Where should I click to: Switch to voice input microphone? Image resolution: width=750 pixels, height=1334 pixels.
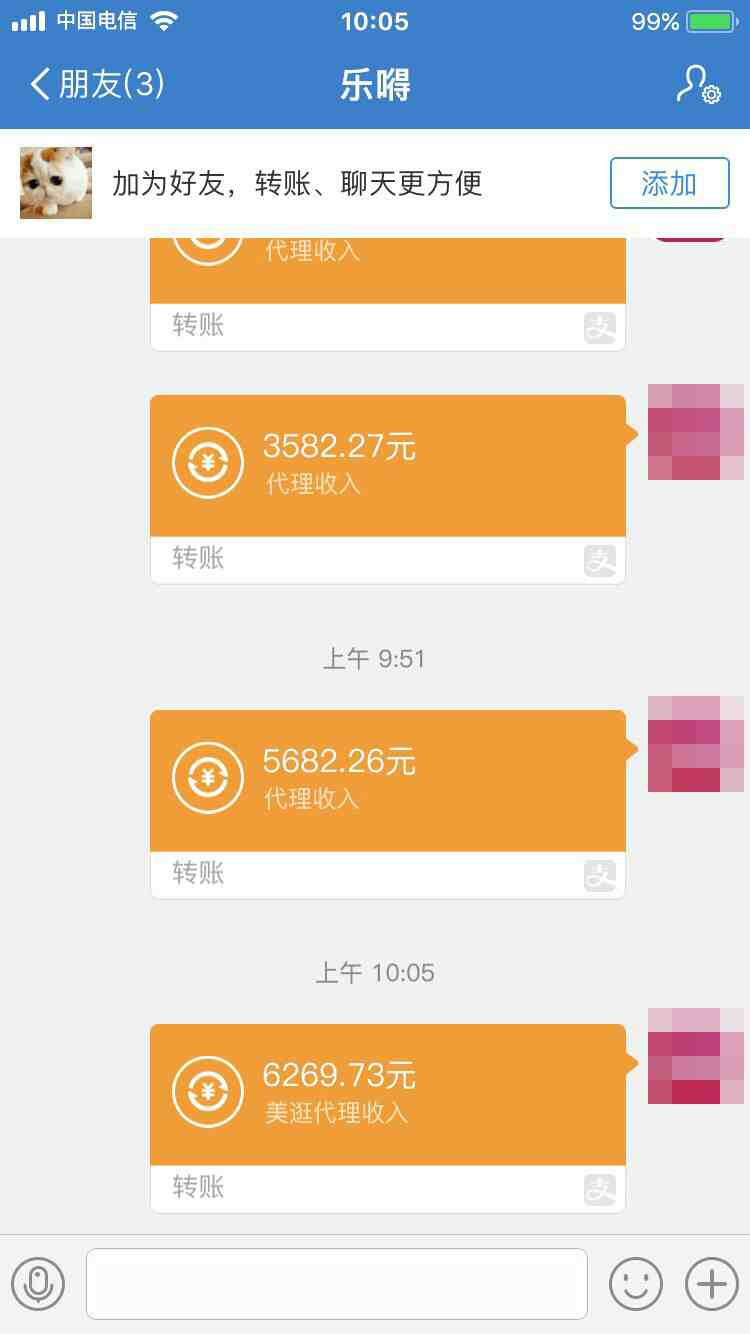click(x=38, y=1283)
